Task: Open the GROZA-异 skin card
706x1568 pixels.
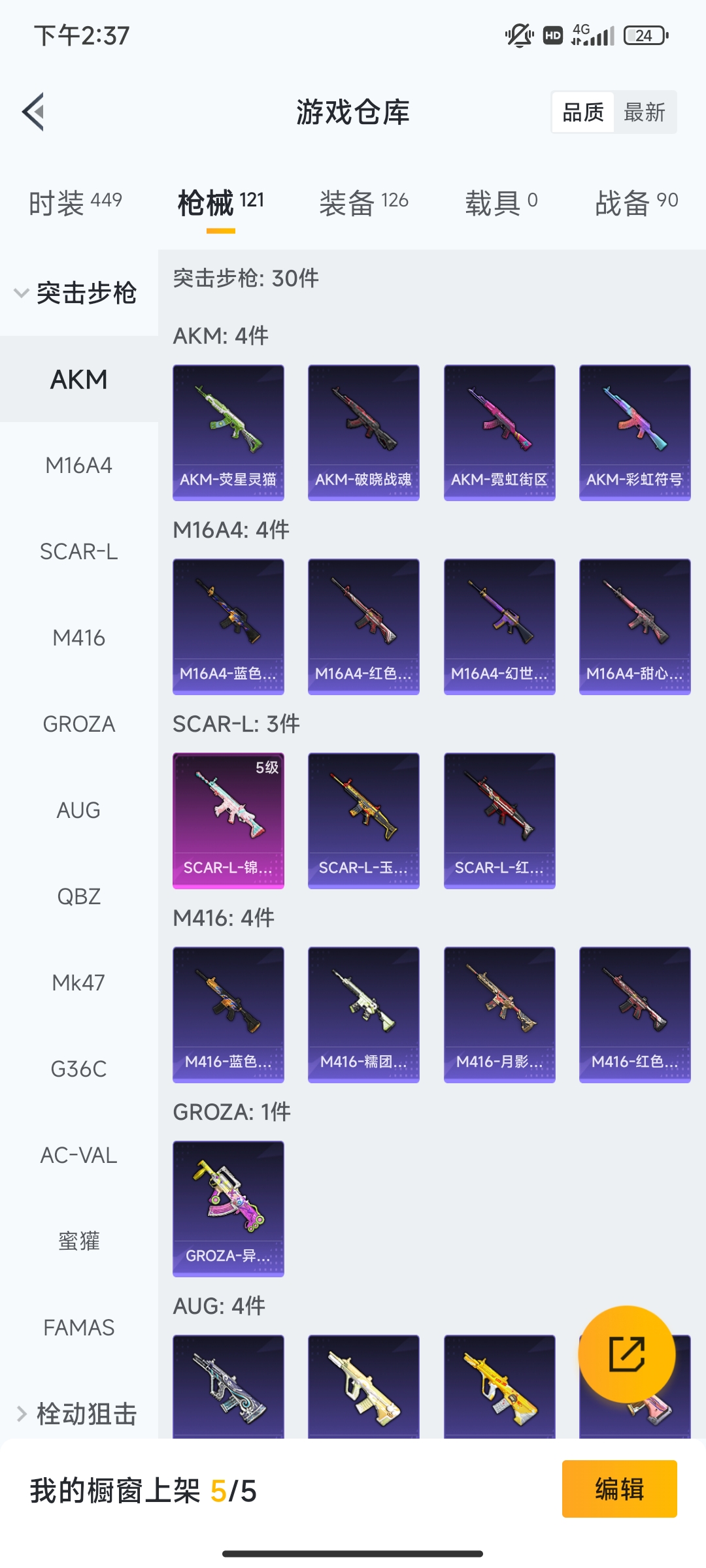Action: click(x=228, y=1208)
